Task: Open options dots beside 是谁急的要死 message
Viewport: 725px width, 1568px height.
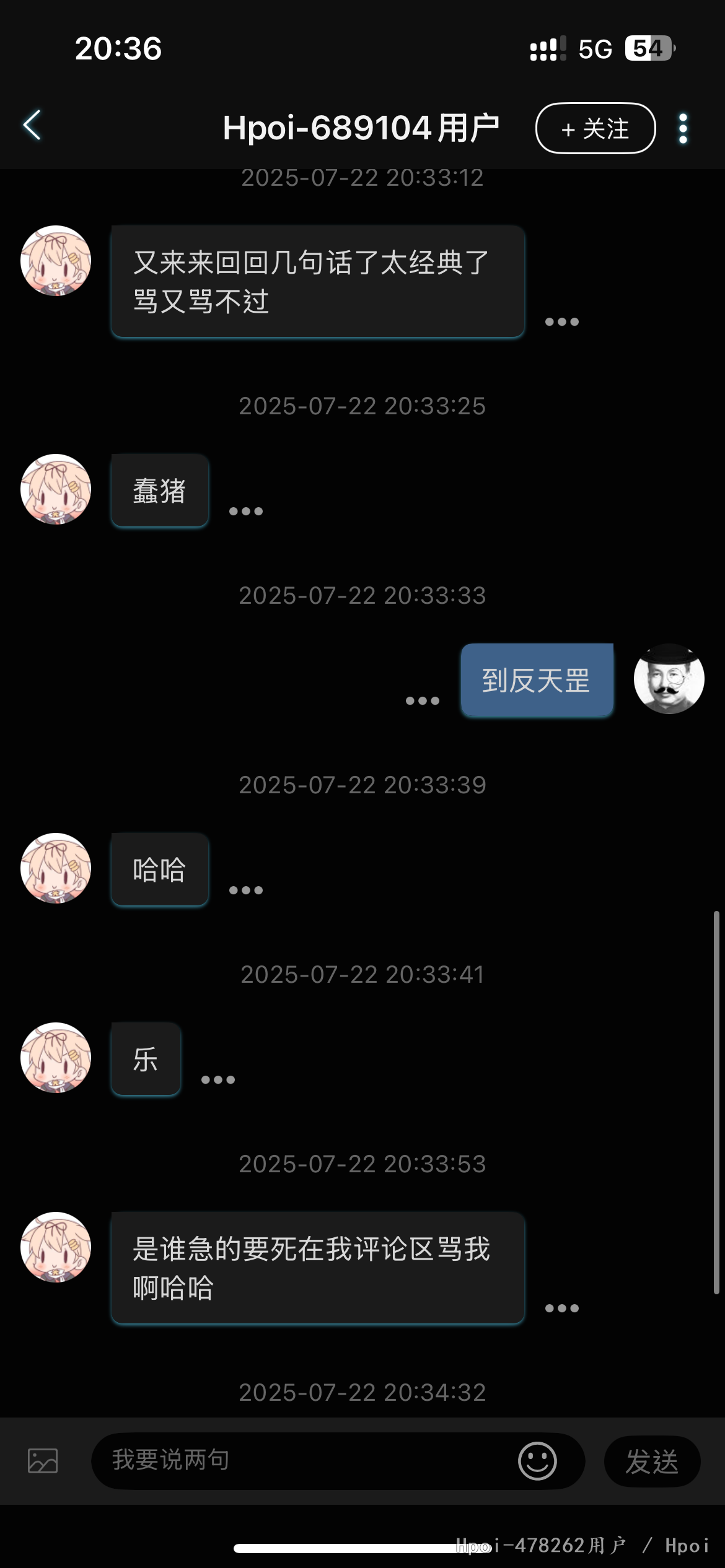Action: click(561, 1309)
